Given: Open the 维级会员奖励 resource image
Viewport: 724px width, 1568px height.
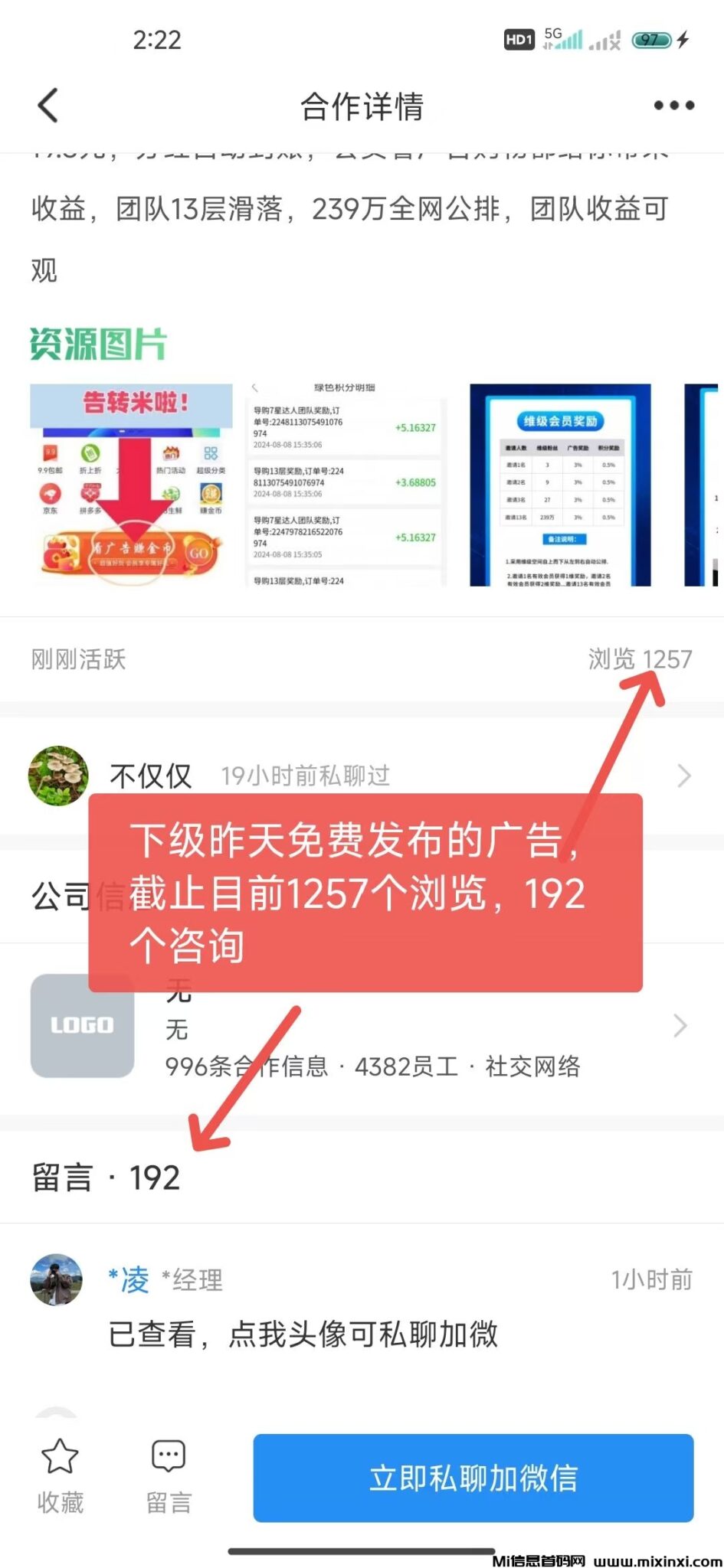Looking at the screenshot, I should click(x=560, y=485).
